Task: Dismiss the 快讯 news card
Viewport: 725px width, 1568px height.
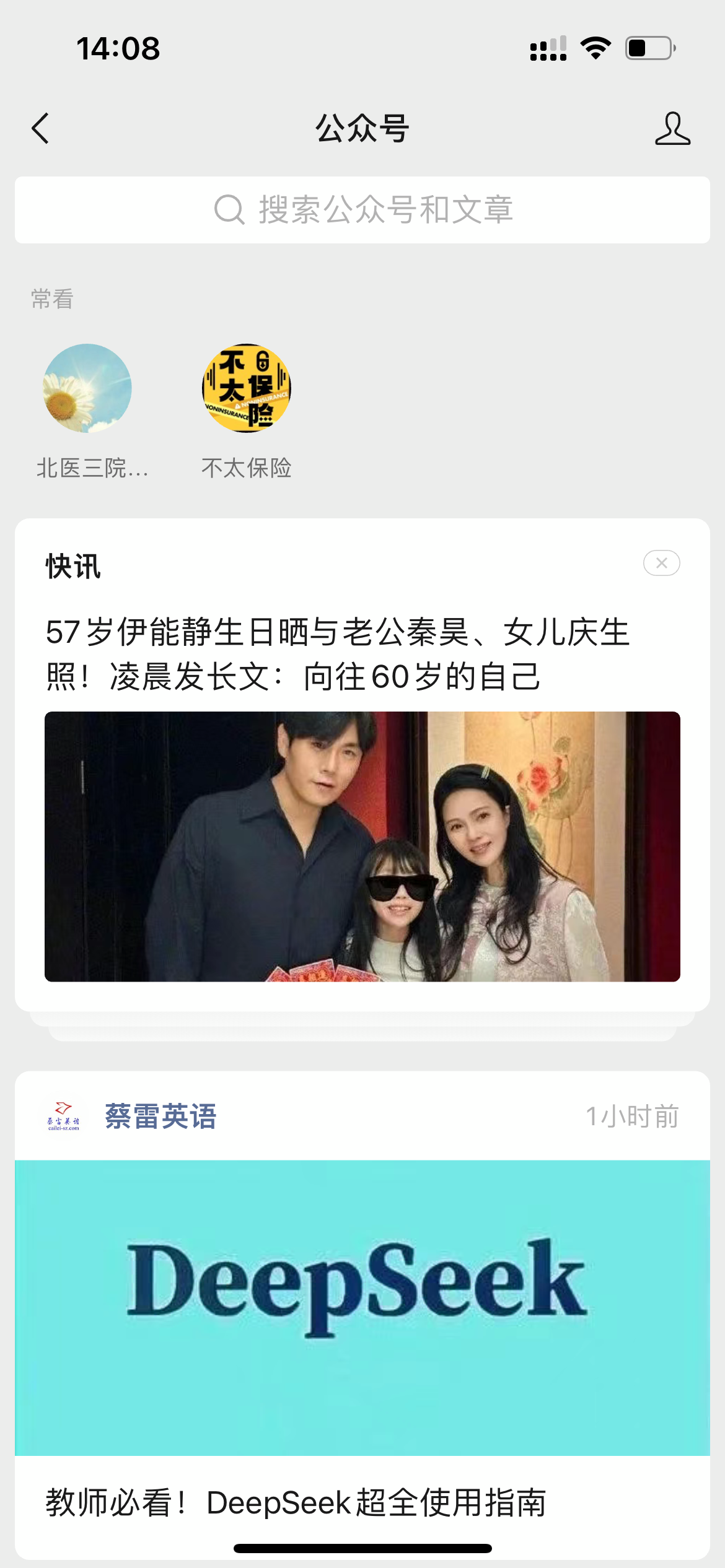Action: [661, 563]
